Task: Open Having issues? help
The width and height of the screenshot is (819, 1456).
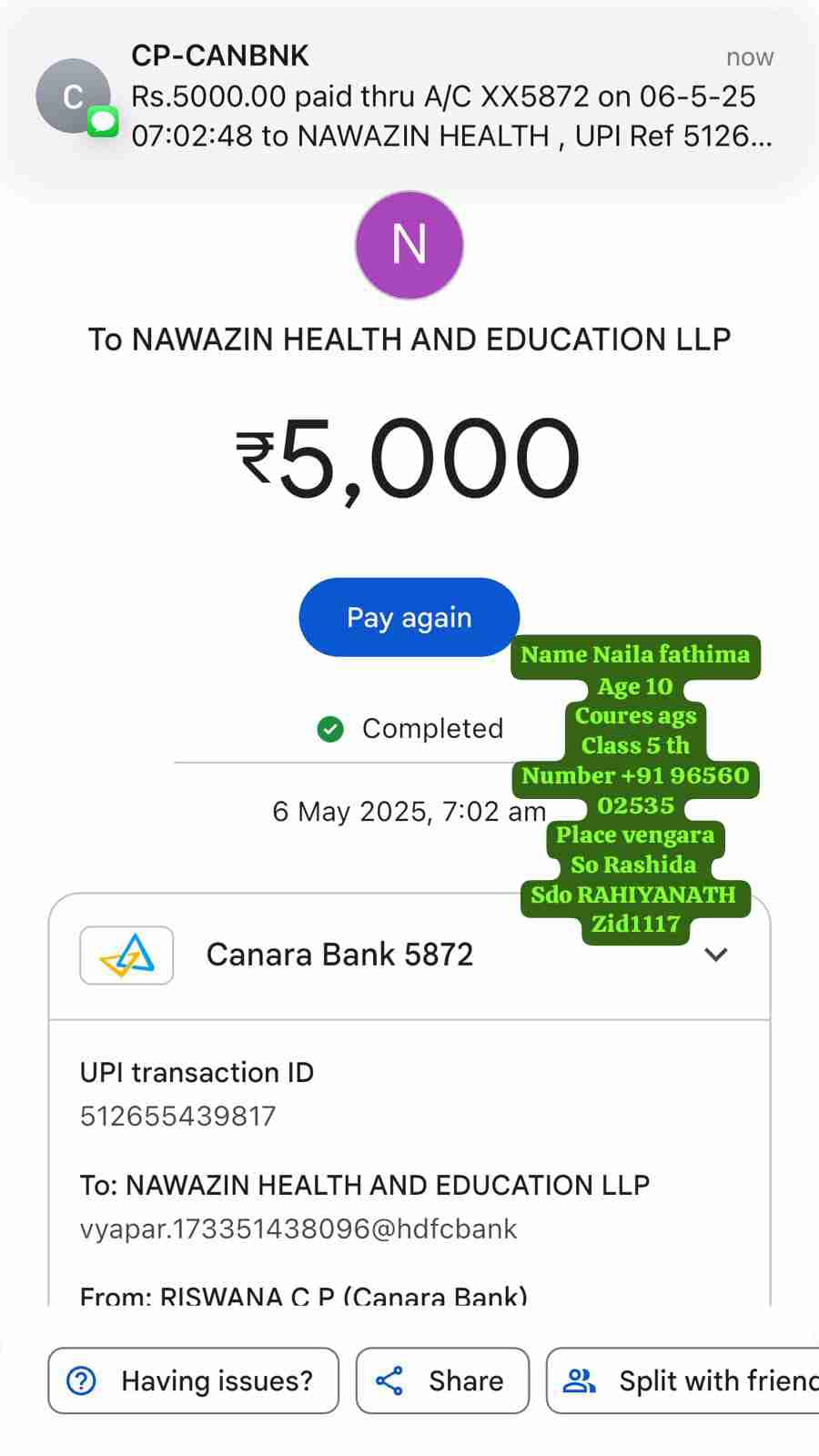Action: tap(193, 1380)
